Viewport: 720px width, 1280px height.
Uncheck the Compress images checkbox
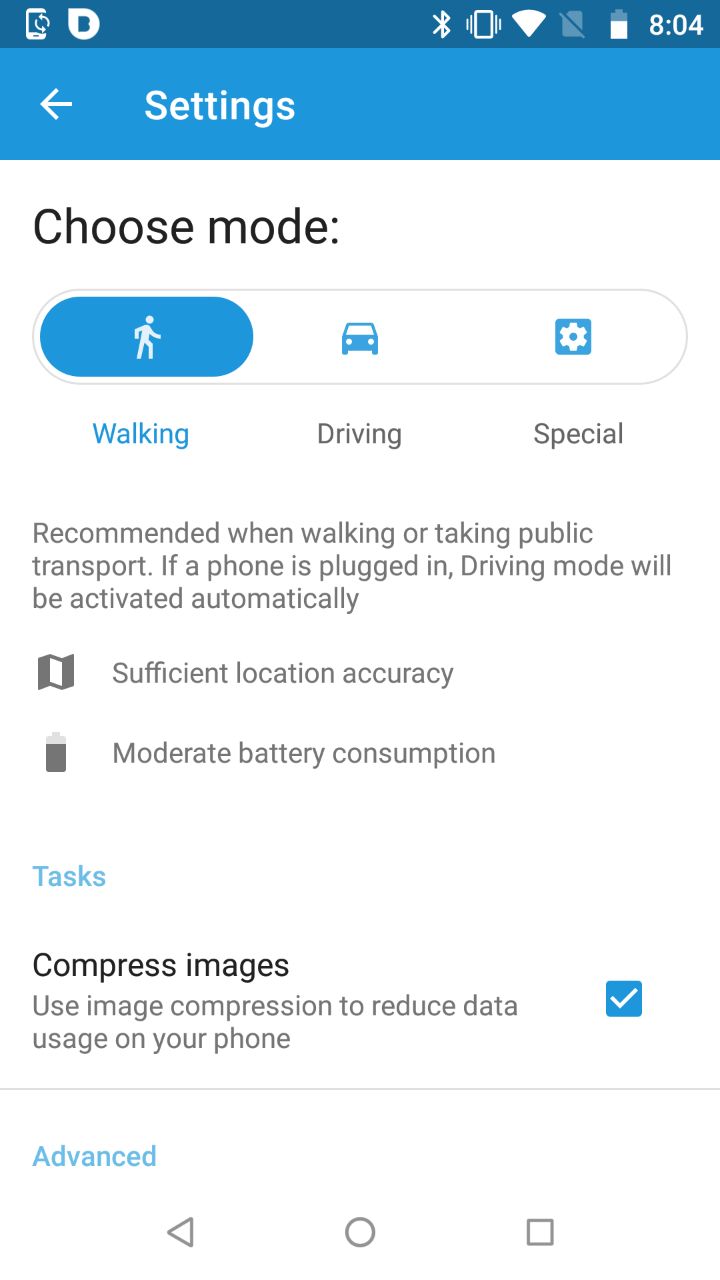[624, 999]
